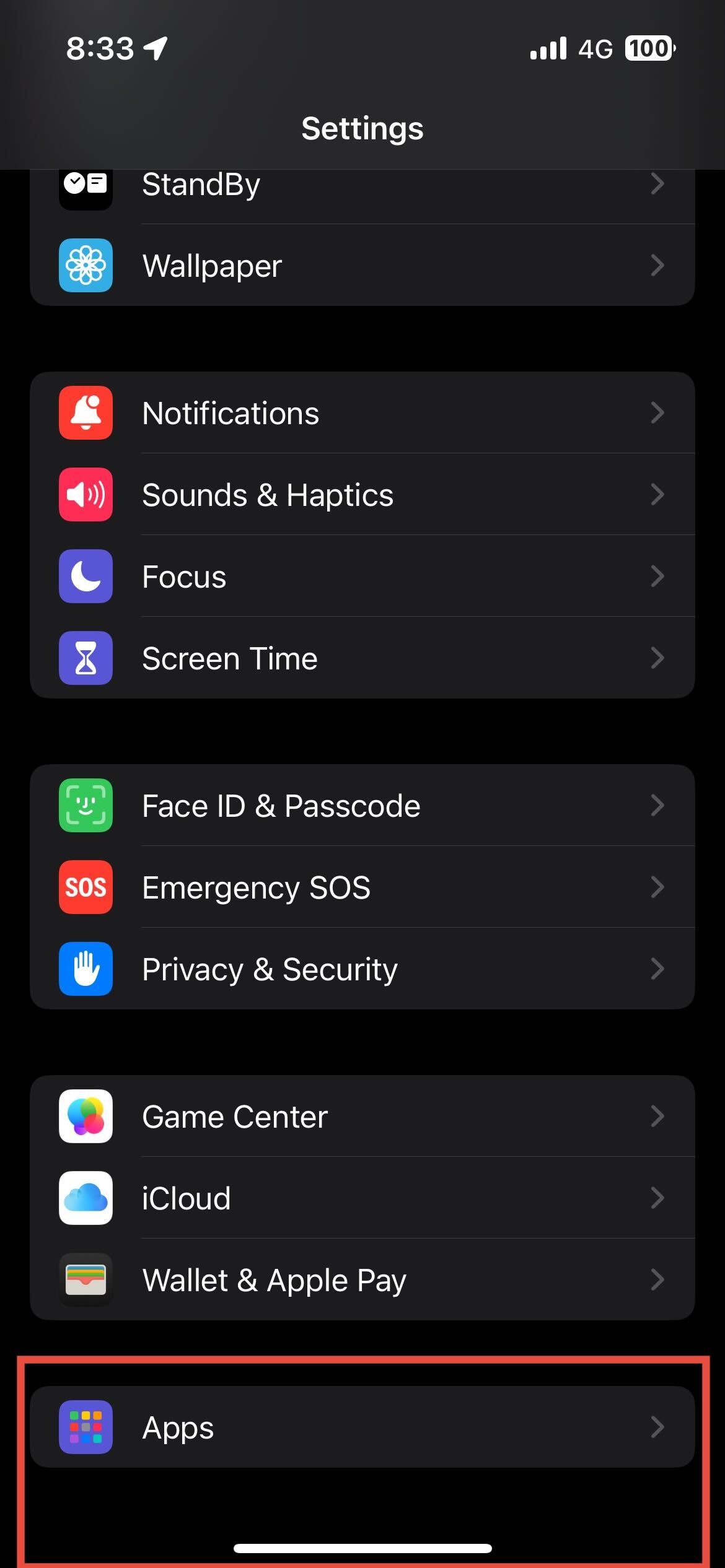The width and height of the screenshot is (725, 1568).
Task: Tap the Wallpaper icon
Action: (86, 266)
